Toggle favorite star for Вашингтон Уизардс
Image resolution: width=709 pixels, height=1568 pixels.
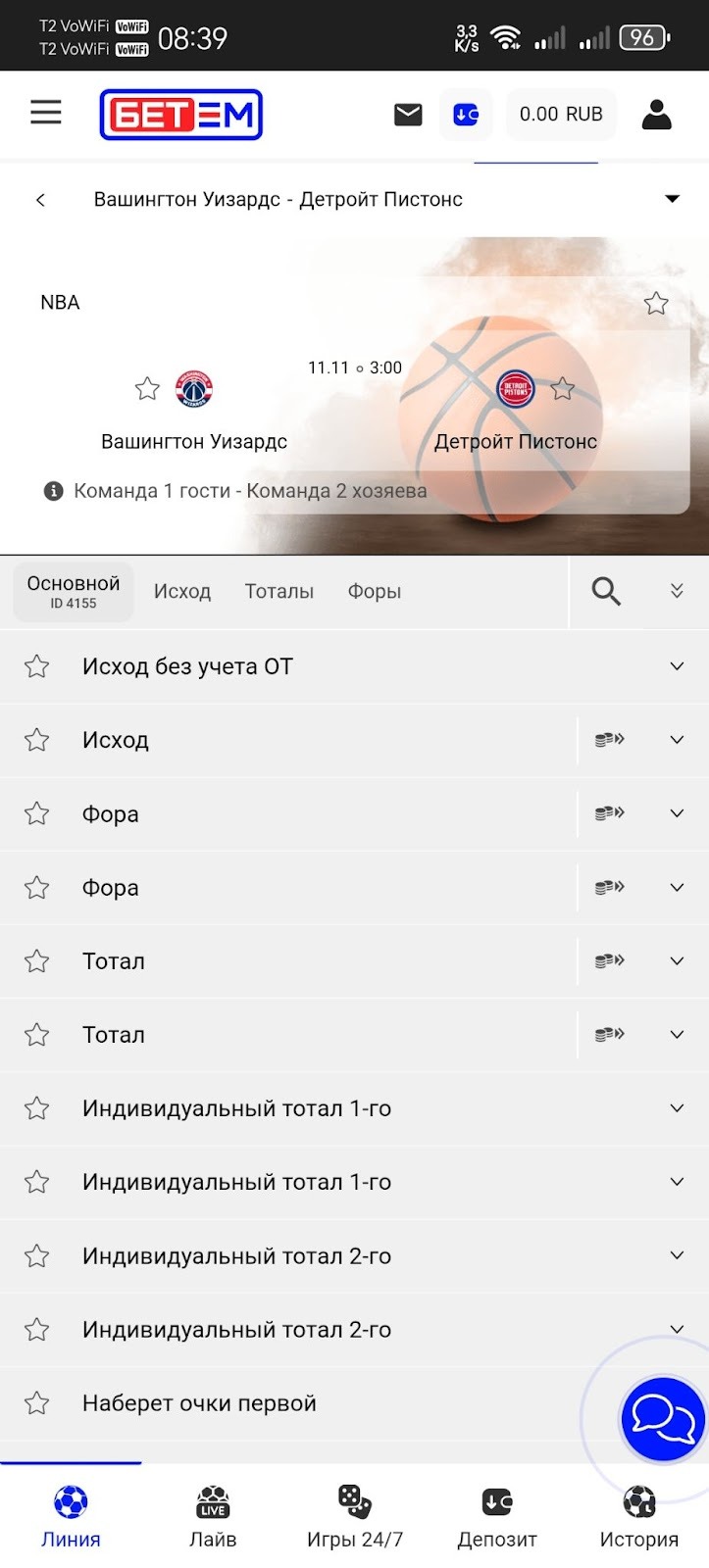click(x=147, y=388)
